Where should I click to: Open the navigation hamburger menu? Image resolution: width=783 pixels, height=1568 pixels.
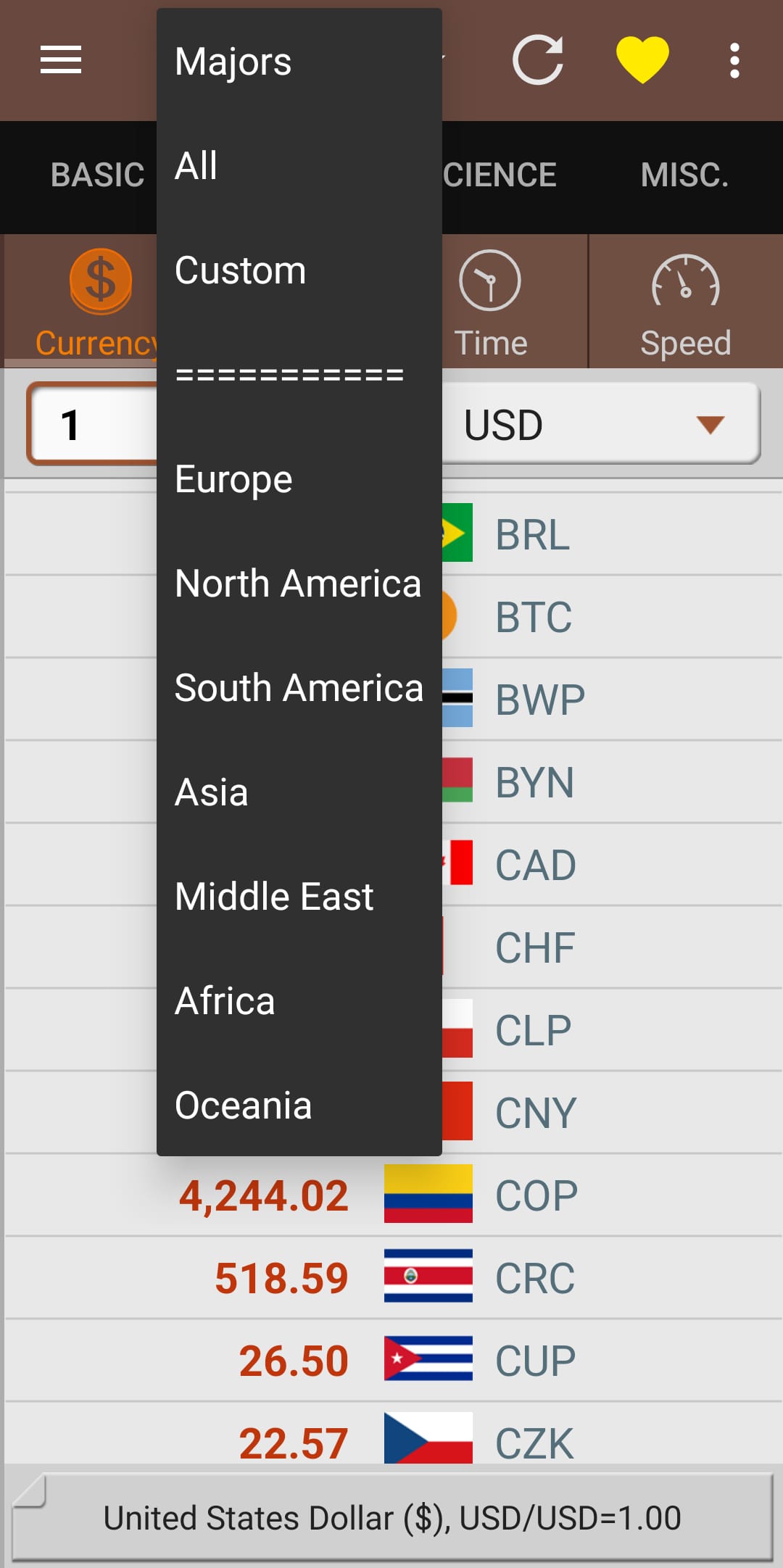point(60,61)
